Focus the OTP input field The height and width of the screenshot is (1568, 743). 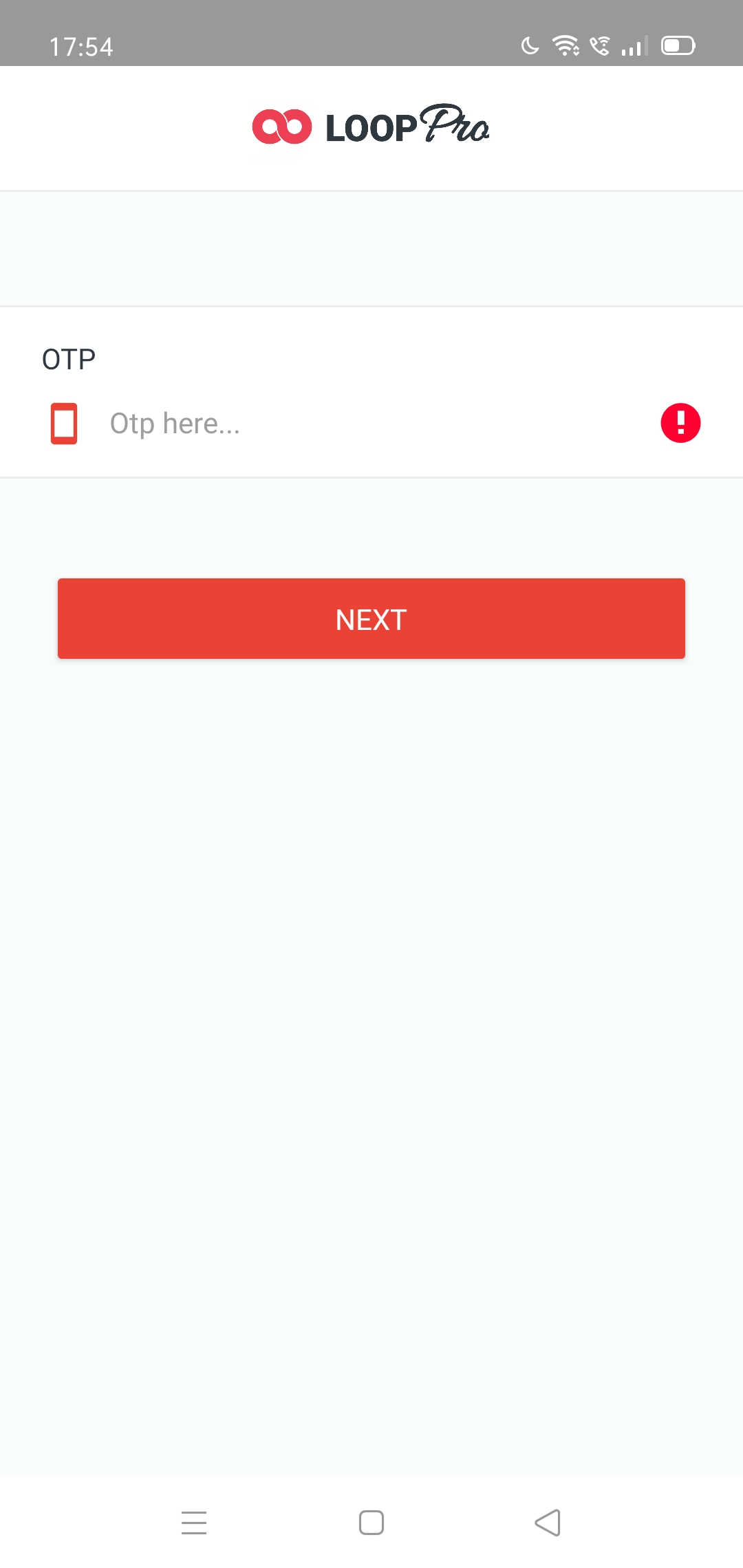(371, 424)
